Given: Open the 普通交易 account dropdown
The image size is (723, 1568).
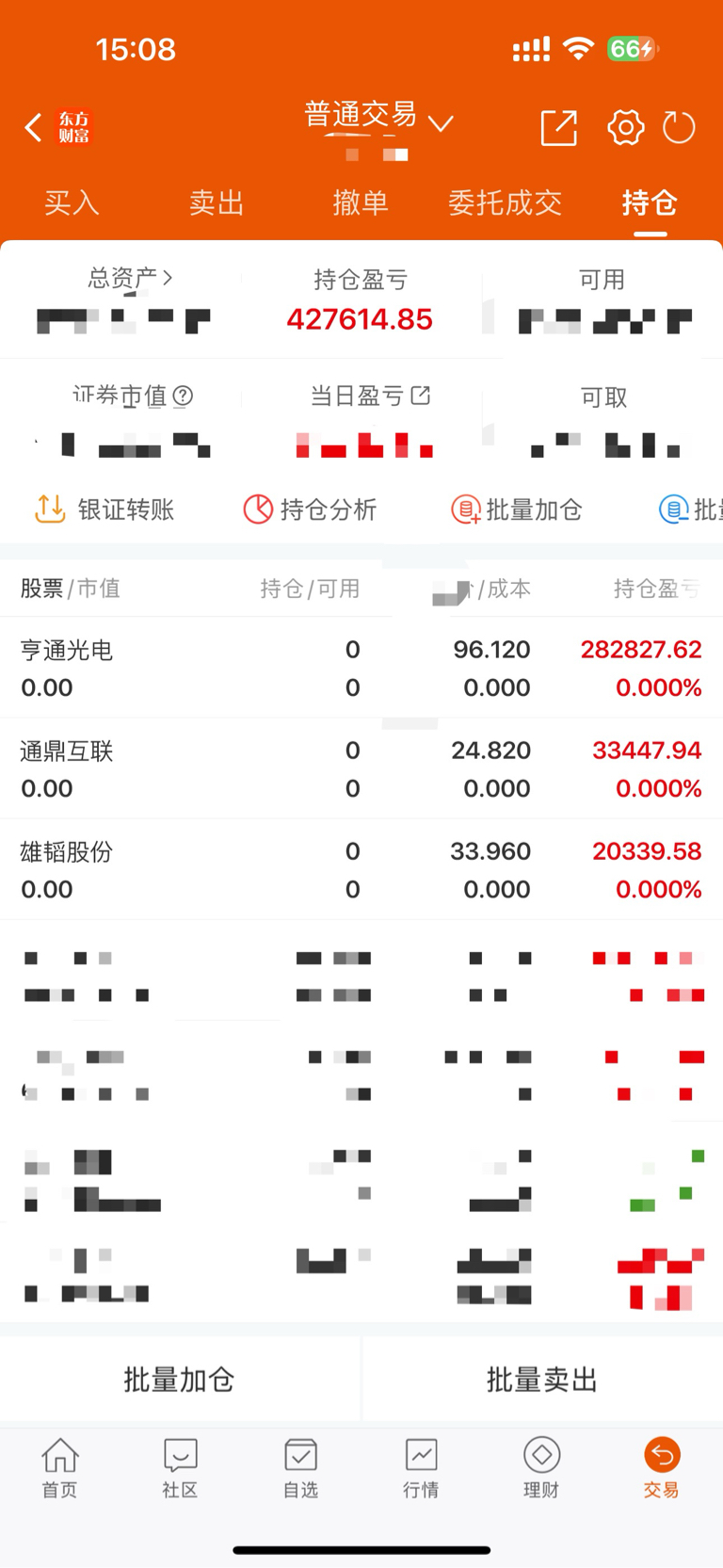Looking at the screenshot, I should click(x=378, y=117).
